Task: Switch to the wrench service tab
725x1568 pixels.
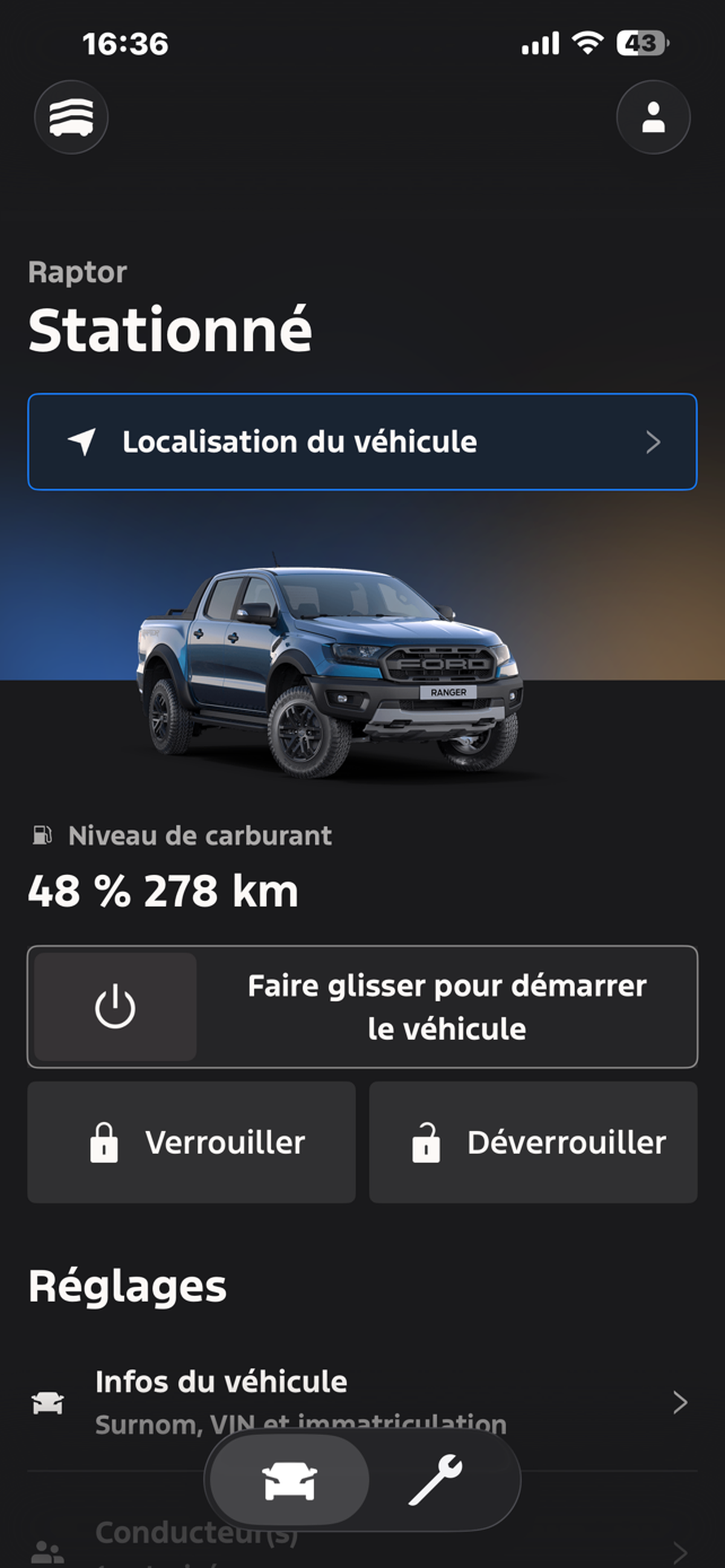Action: (x=436, y=1480)
